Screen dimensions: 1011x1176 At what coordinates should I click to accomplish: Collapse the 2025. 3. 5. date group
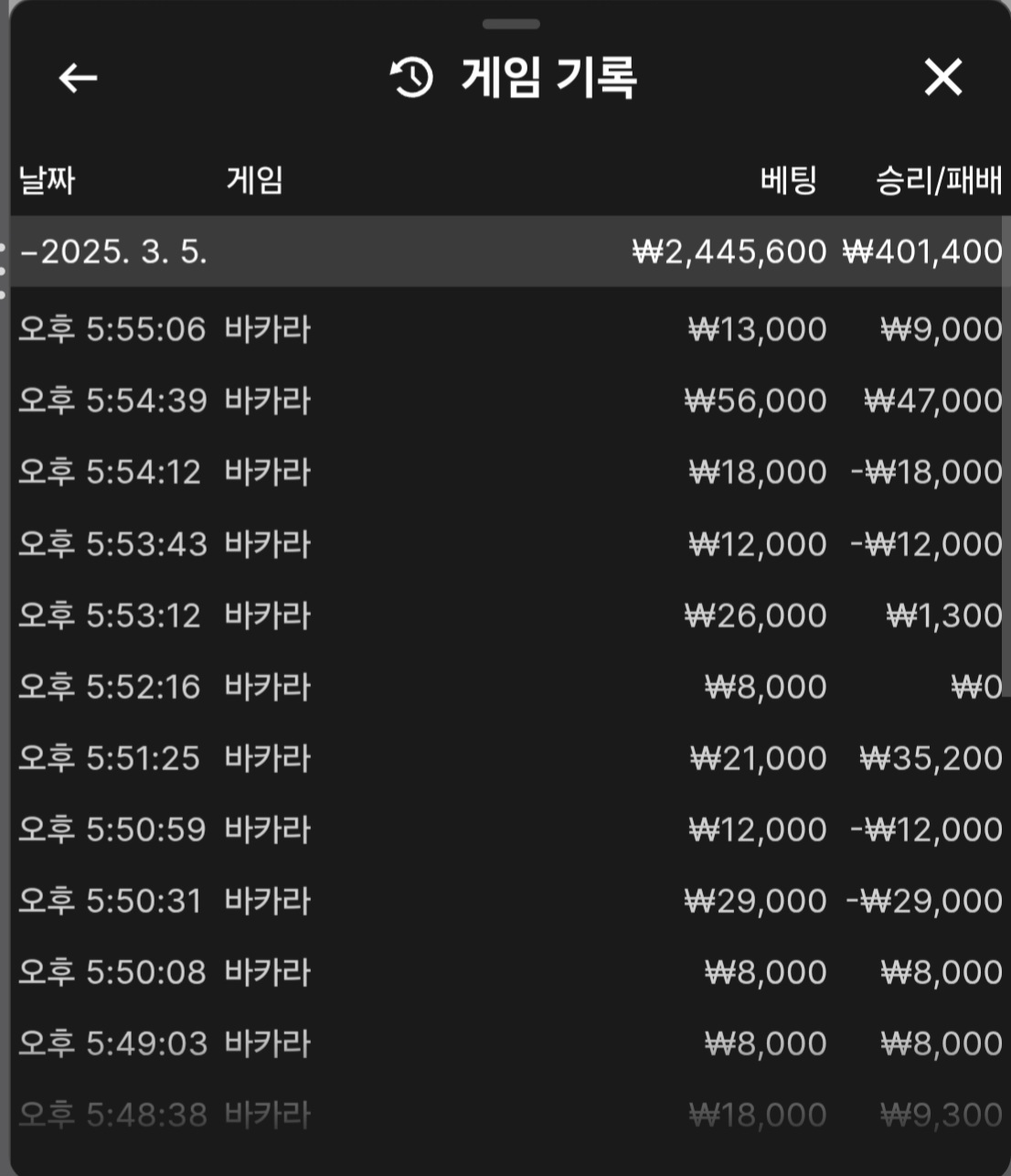[x=114, y=251]
